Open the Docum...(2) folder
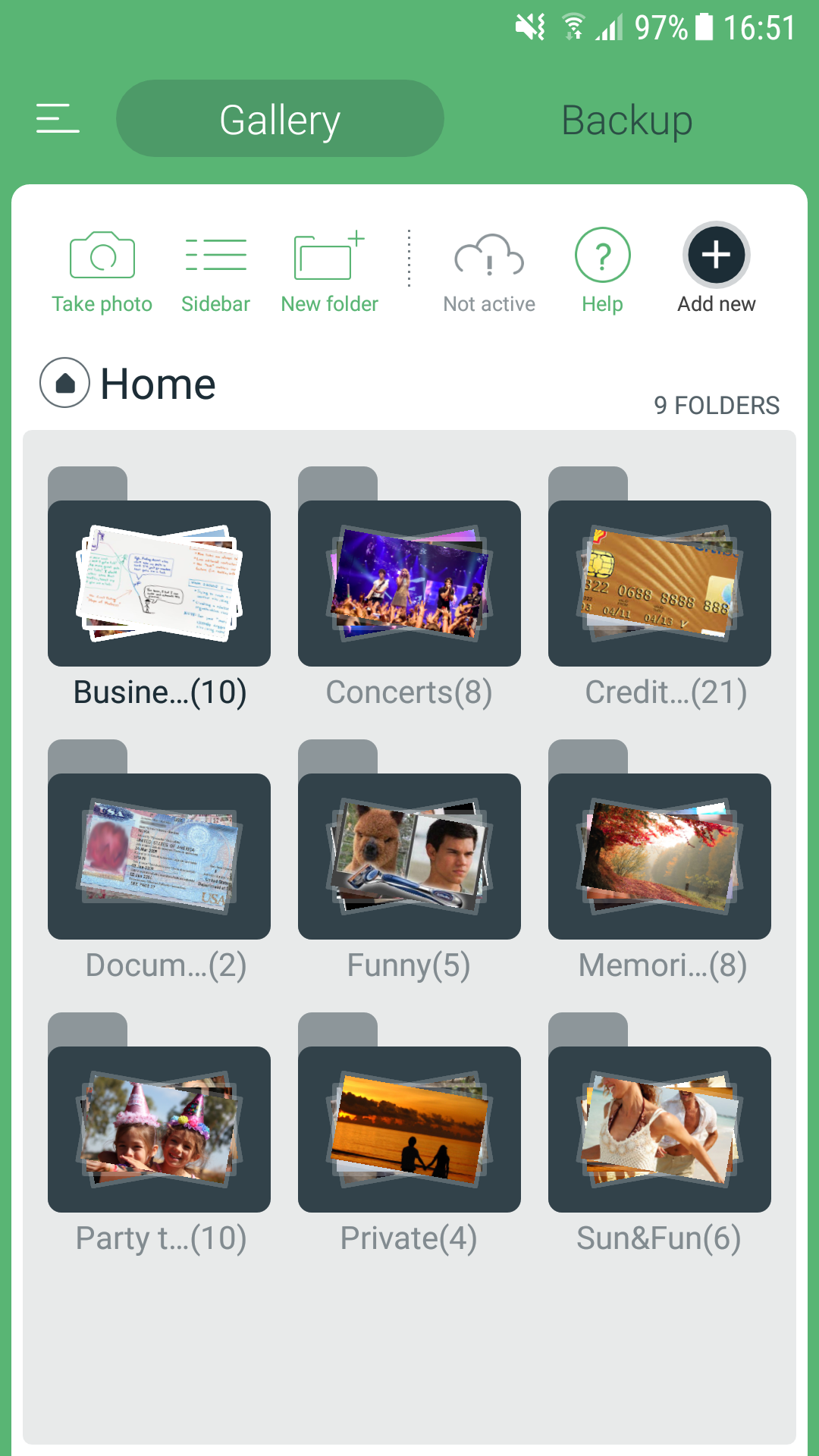Image resolution: width=819 pixels, height=1456 pixels. coord(159,855)
